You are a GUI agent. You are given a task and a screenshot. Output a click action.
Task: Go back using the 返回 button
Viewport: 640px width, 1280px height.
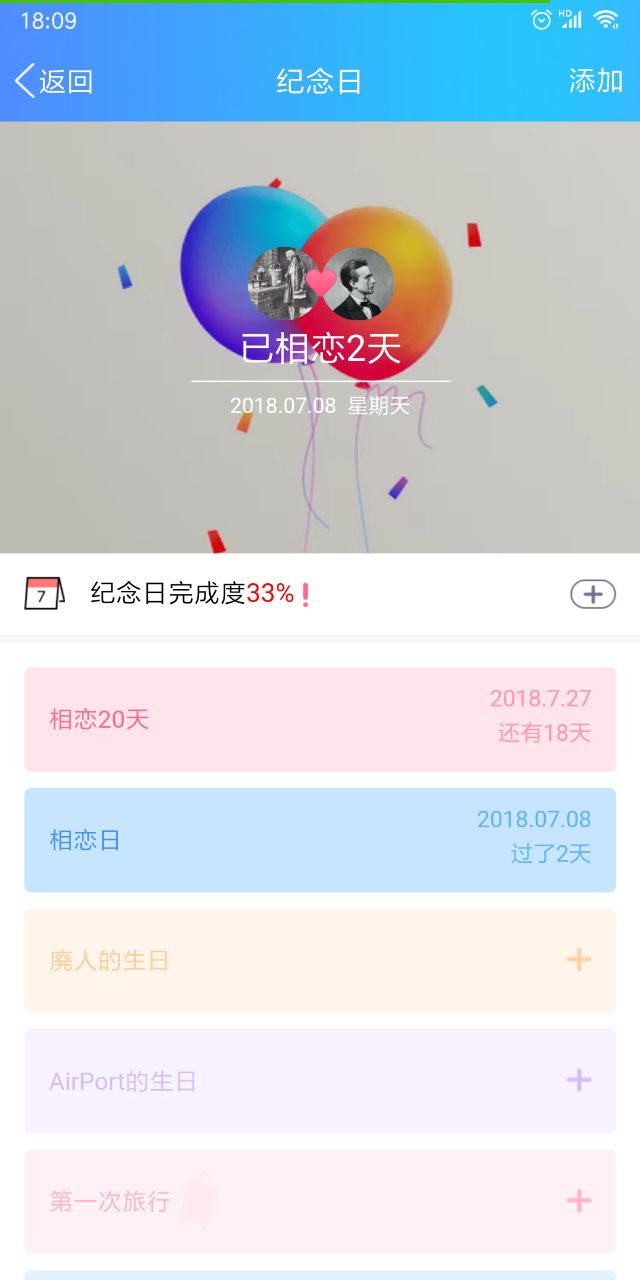54,81
